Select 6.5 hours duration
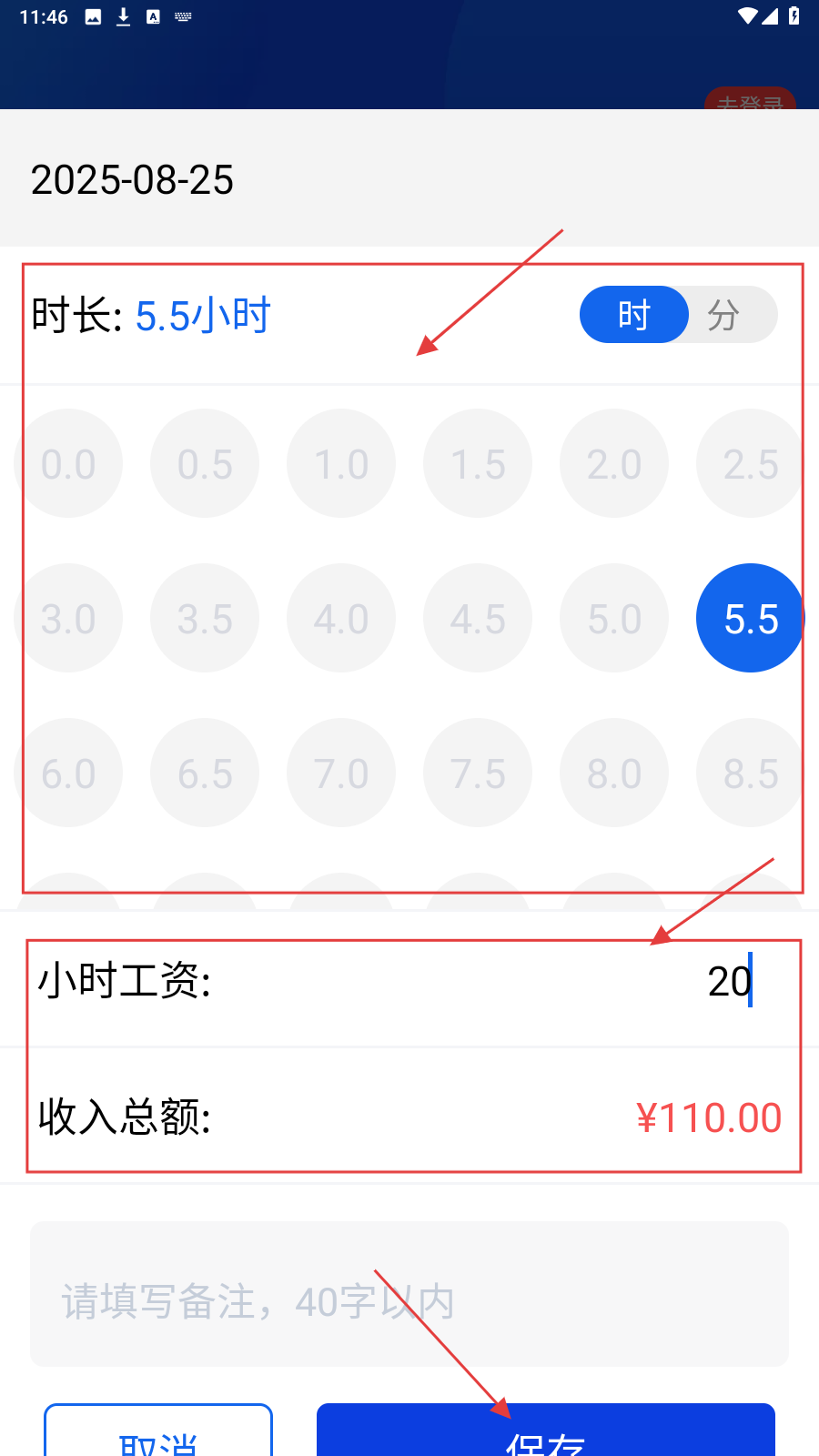Image resolution: width=819 pixels, height=1456 pixels. (x=205, y=773)
